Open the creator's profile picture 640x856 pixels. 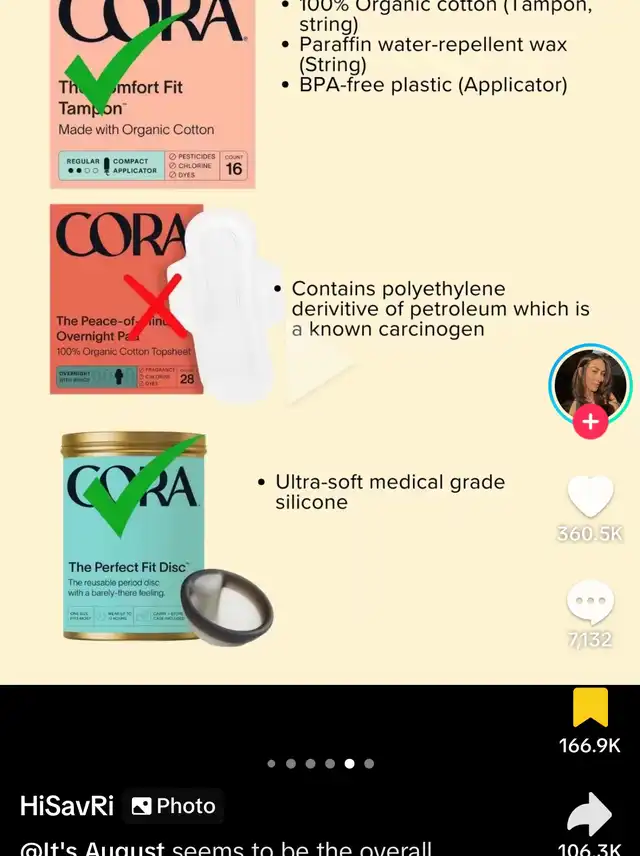(x=589, y=382)
